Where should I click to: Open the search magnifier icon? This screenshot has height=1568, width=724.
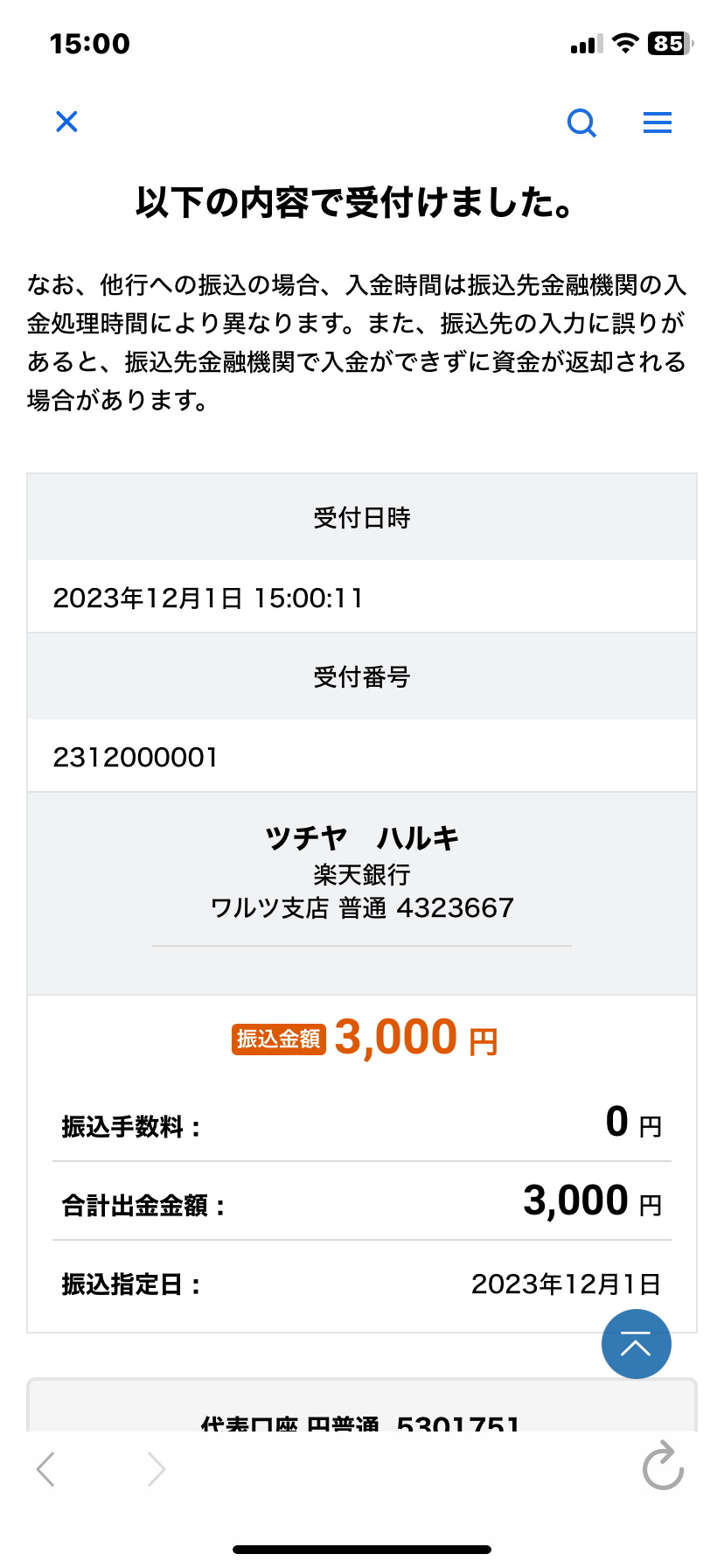click(581, 122)
